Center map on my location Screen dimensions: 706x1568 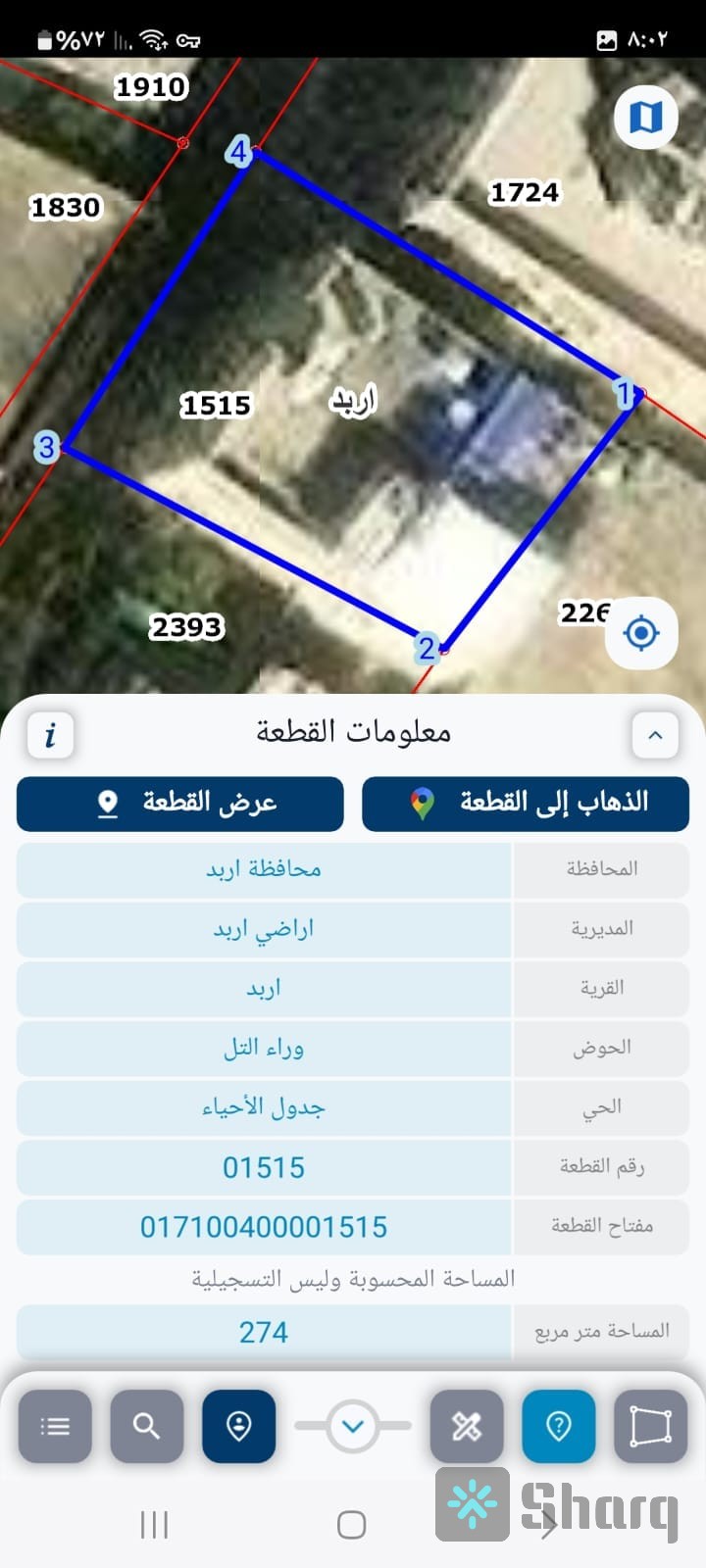click(x=641, y=634)
